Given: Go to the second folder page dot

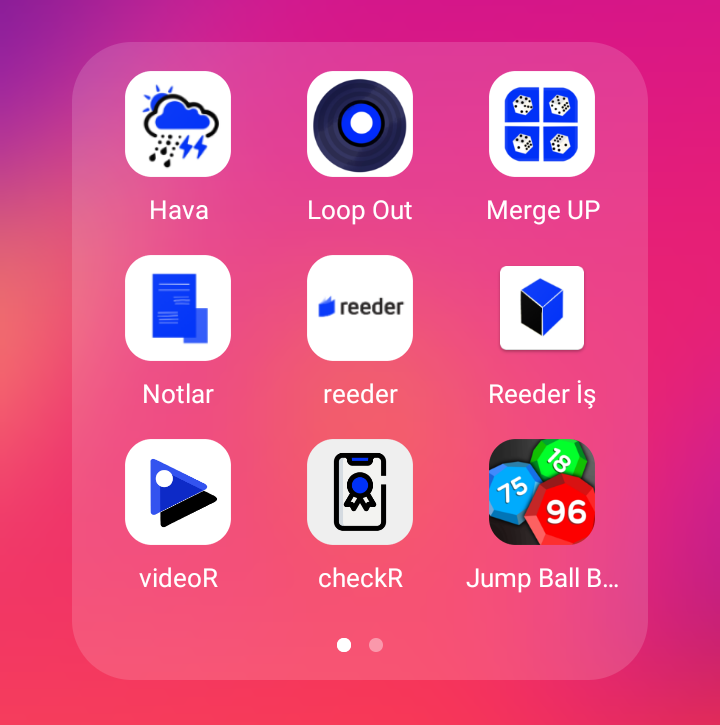Looking at the screenshot, I should [x=376, y=645].
